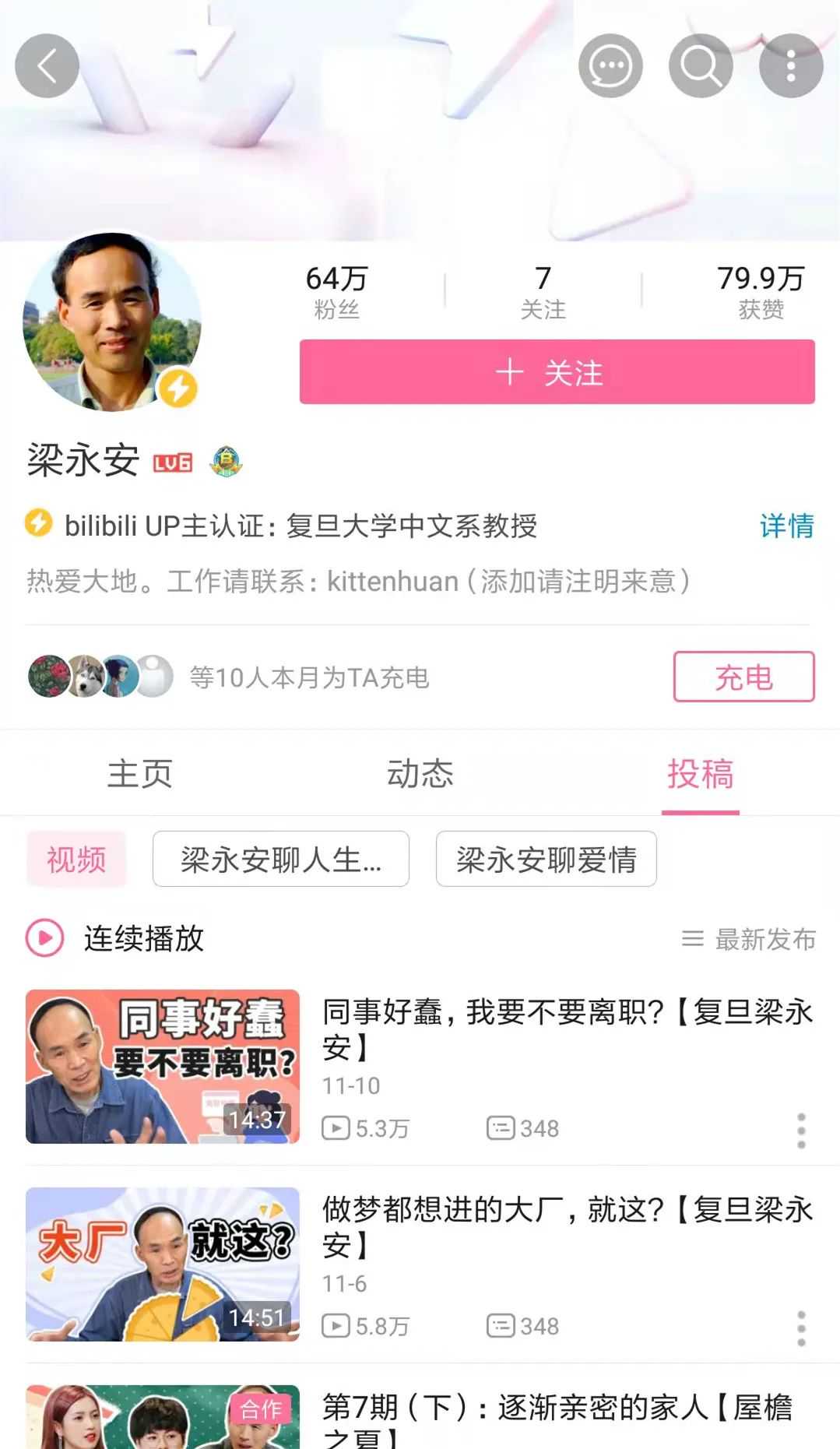The image size is (840, 1449).
Task: View the 7 关注 following list
Action: 543,292
